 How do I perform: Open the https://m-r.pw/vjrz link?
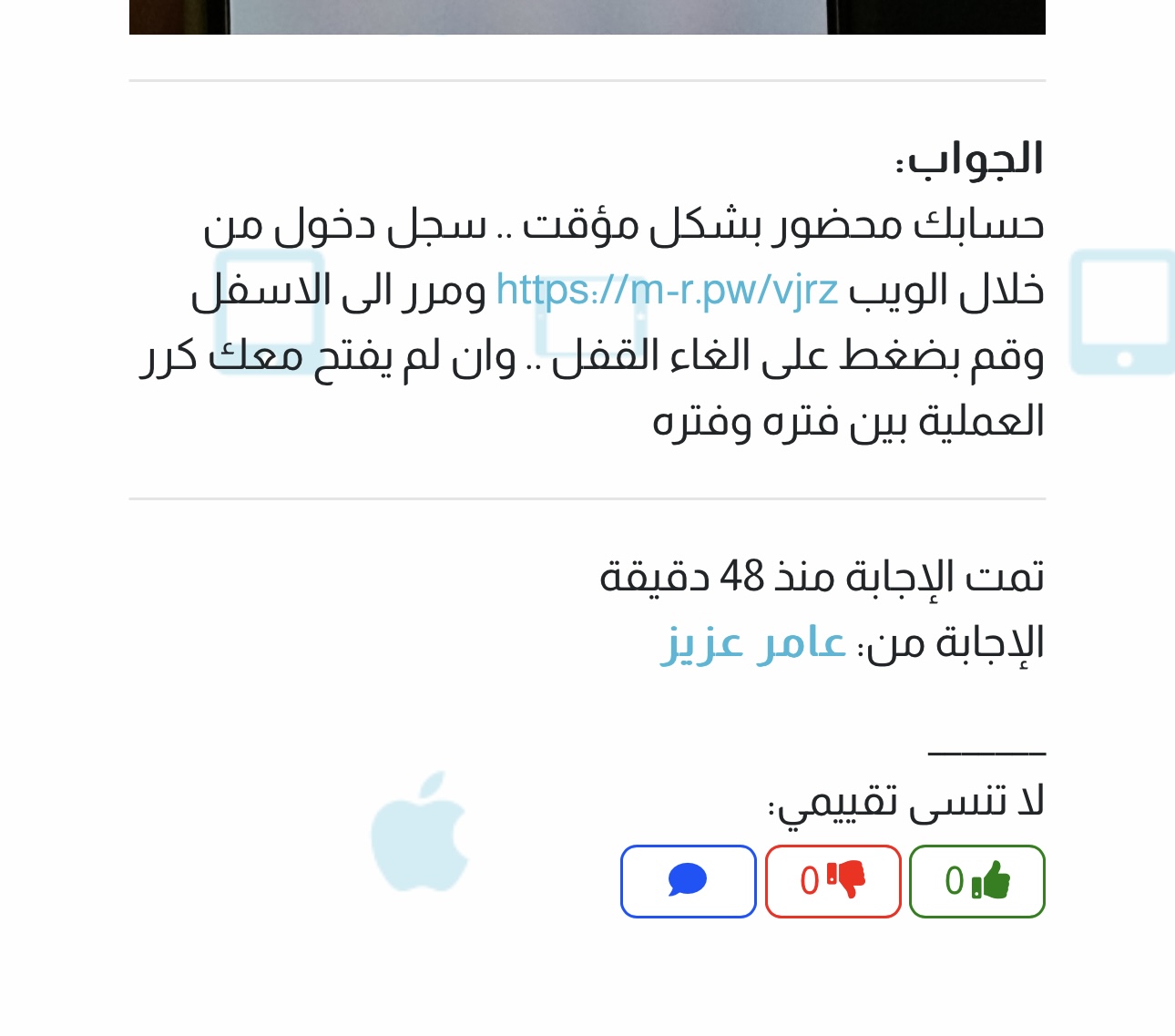667,291
